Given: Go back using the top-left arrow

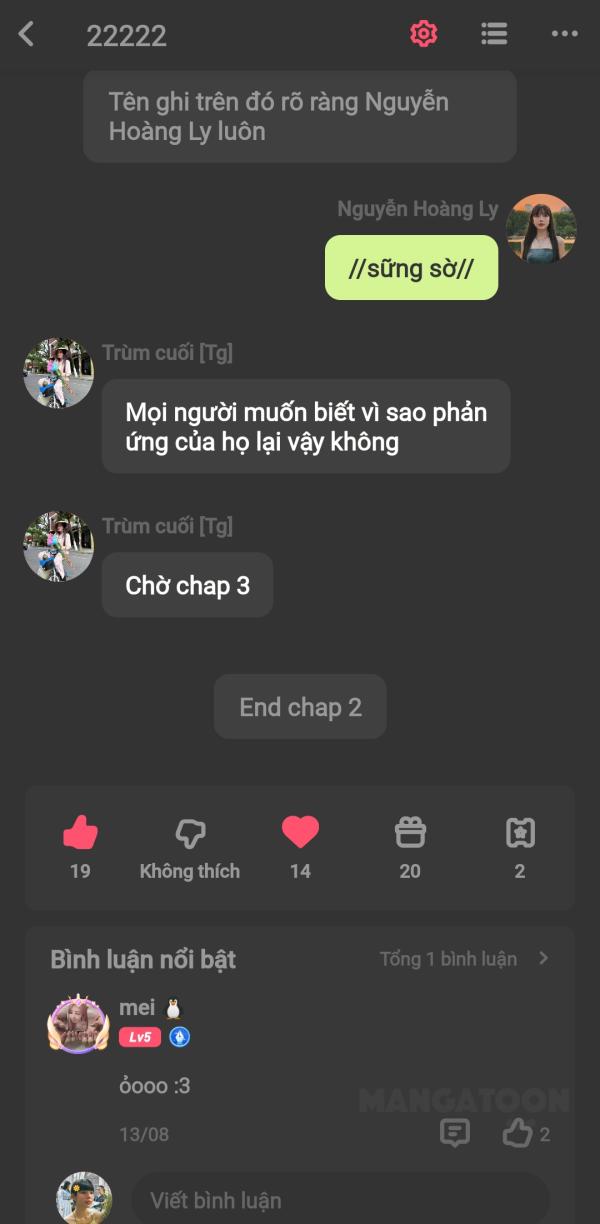Looking at the screenshot, I should tap(26, 34).
